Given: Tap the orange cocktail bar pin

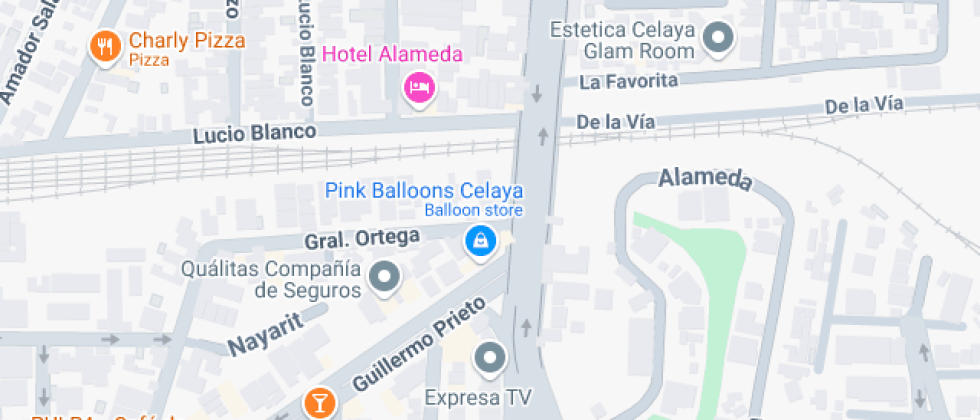Looking at the screenshot, I should (320, 403).
